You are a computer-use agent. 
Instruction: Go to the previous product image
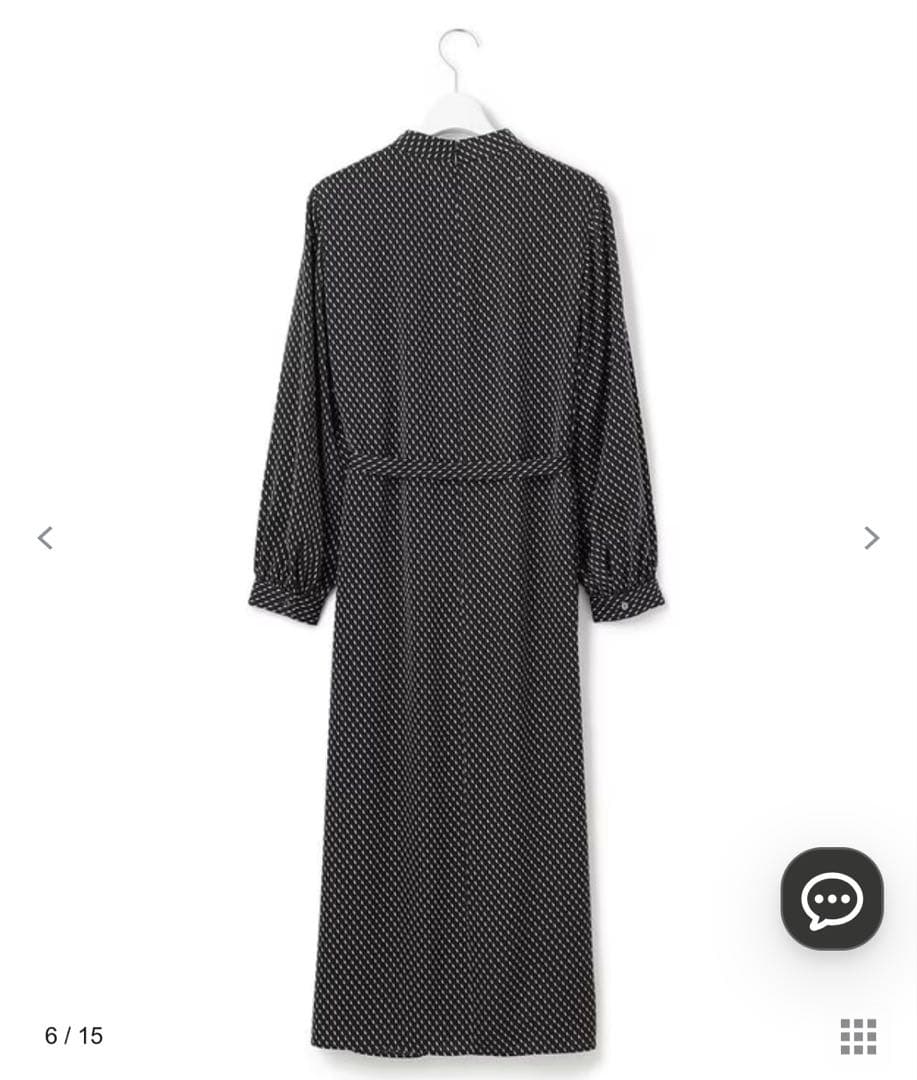(x=45, y=538)
